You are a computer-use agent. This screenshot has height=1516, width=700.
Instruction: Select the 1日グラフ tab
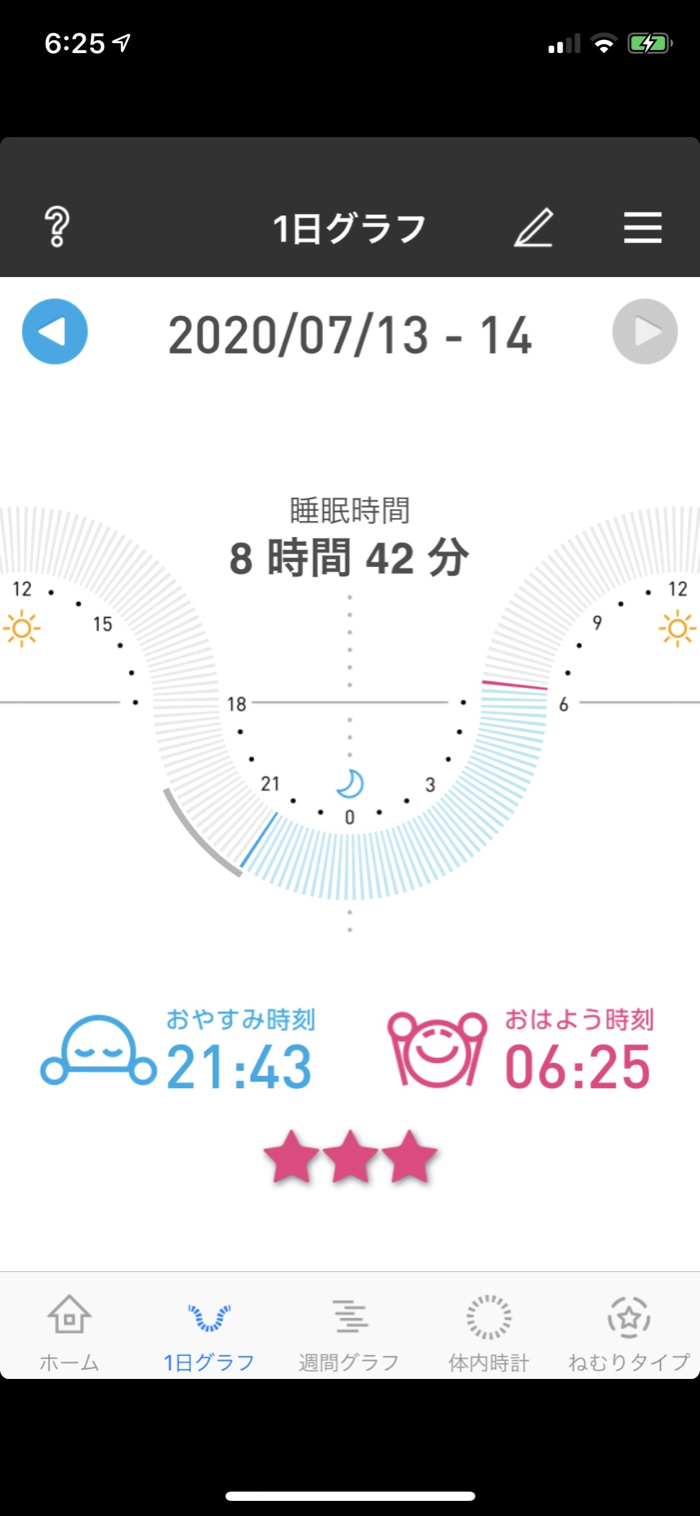click(209, 1332)
